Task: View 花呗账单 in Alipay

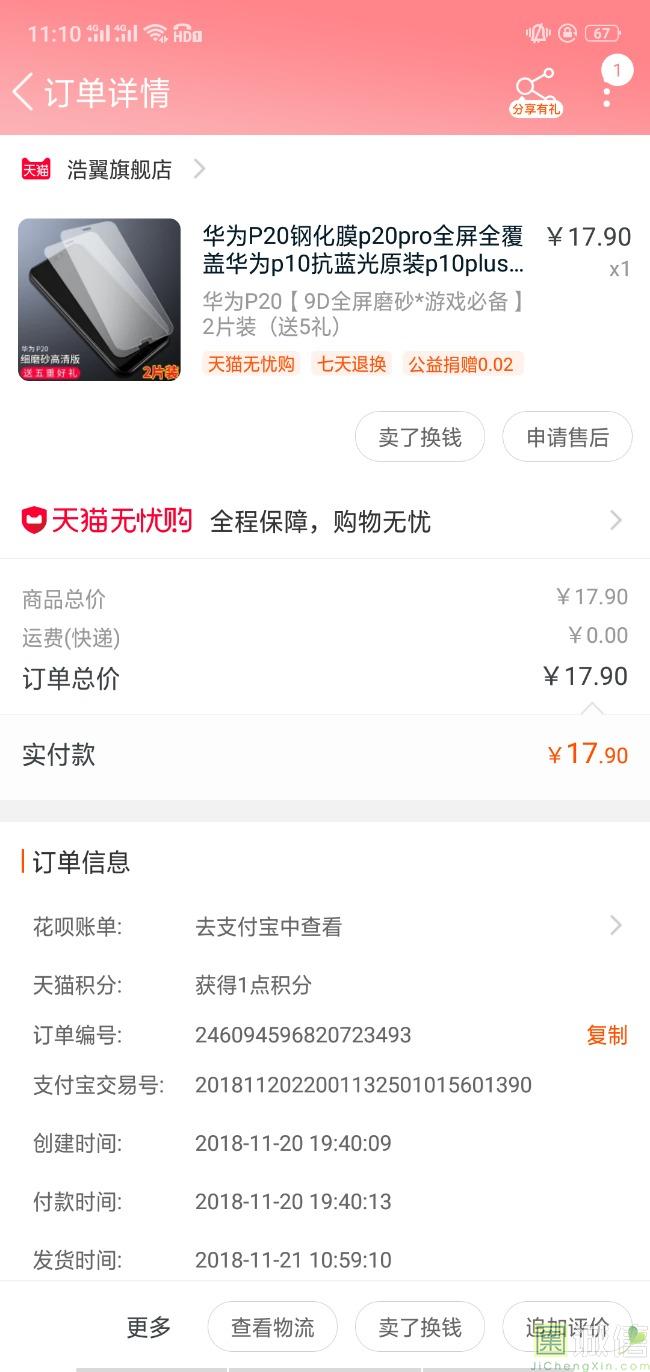Action: 325,927
